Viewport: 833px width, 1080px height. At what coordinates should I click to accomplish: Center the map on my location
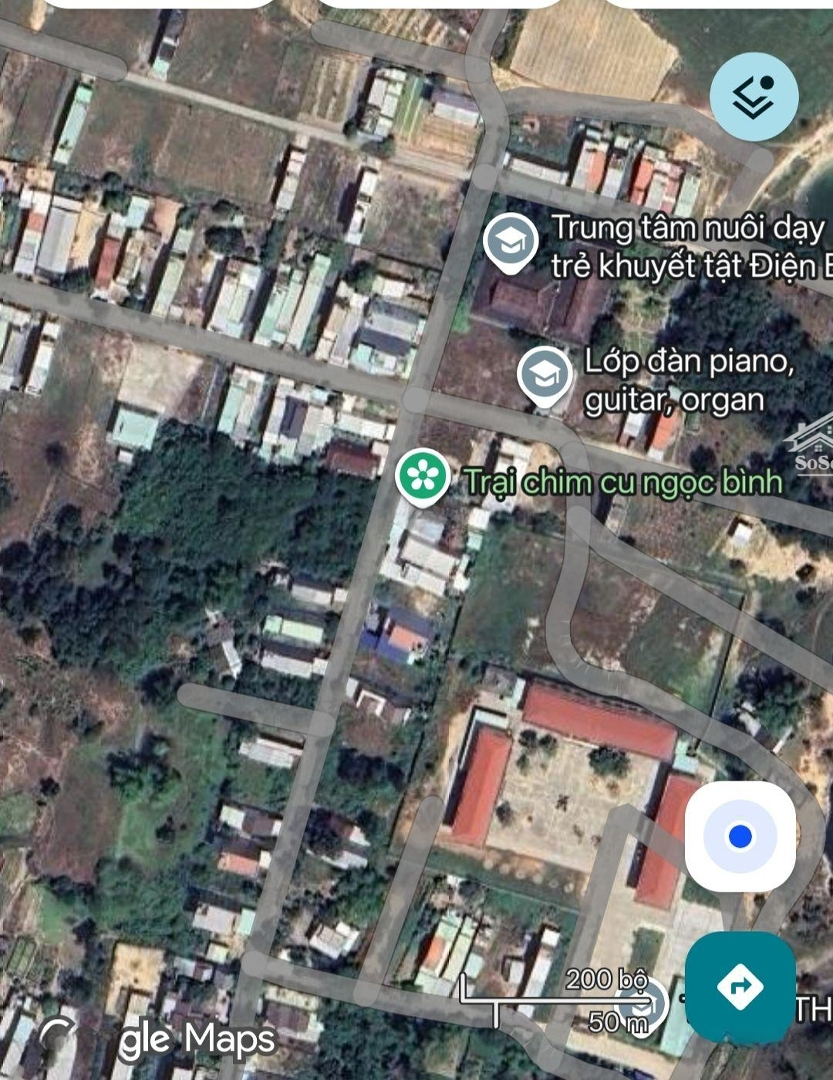[x=740, y=836]
